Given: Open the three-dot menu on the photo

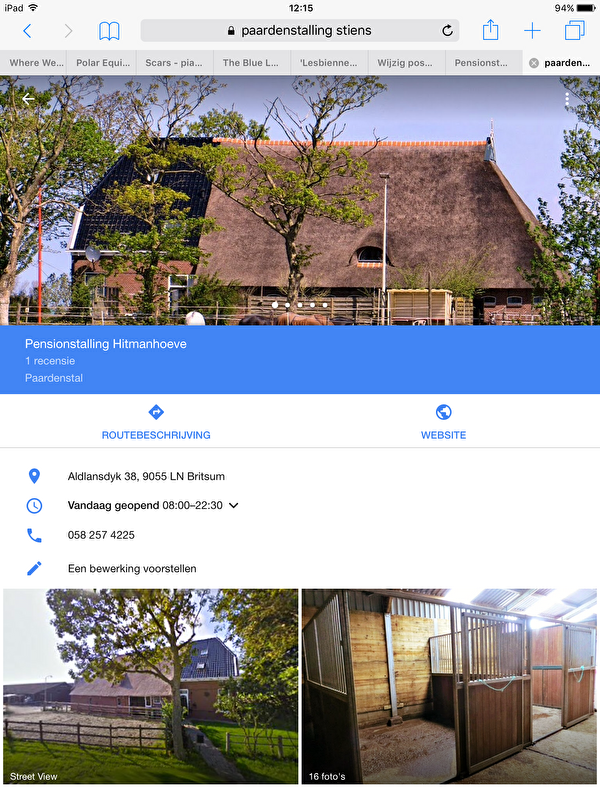Looking at the screenshot, I should 567,100.
